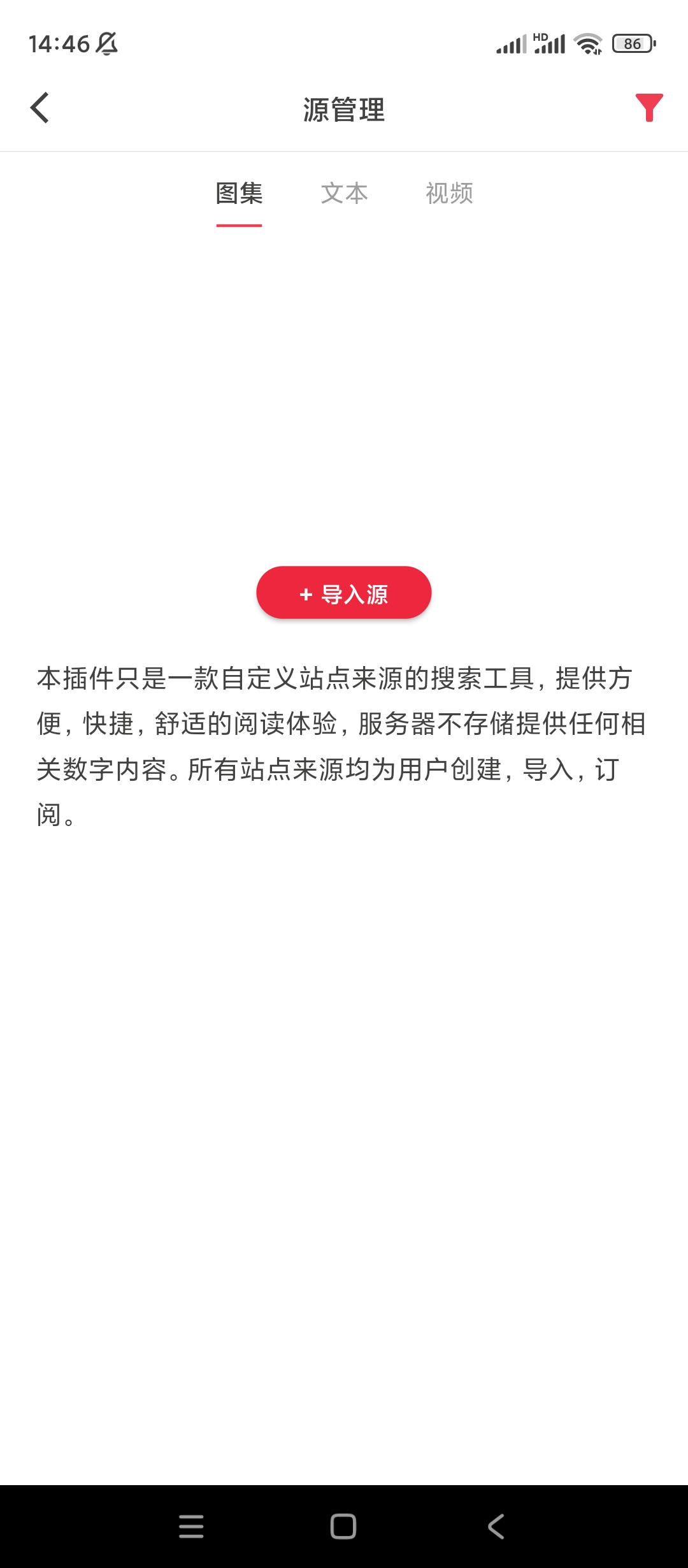Open recent apps from the navigation bar
The height and width of the screenshot is (1568, 688).
click(x=191, y=1526)
